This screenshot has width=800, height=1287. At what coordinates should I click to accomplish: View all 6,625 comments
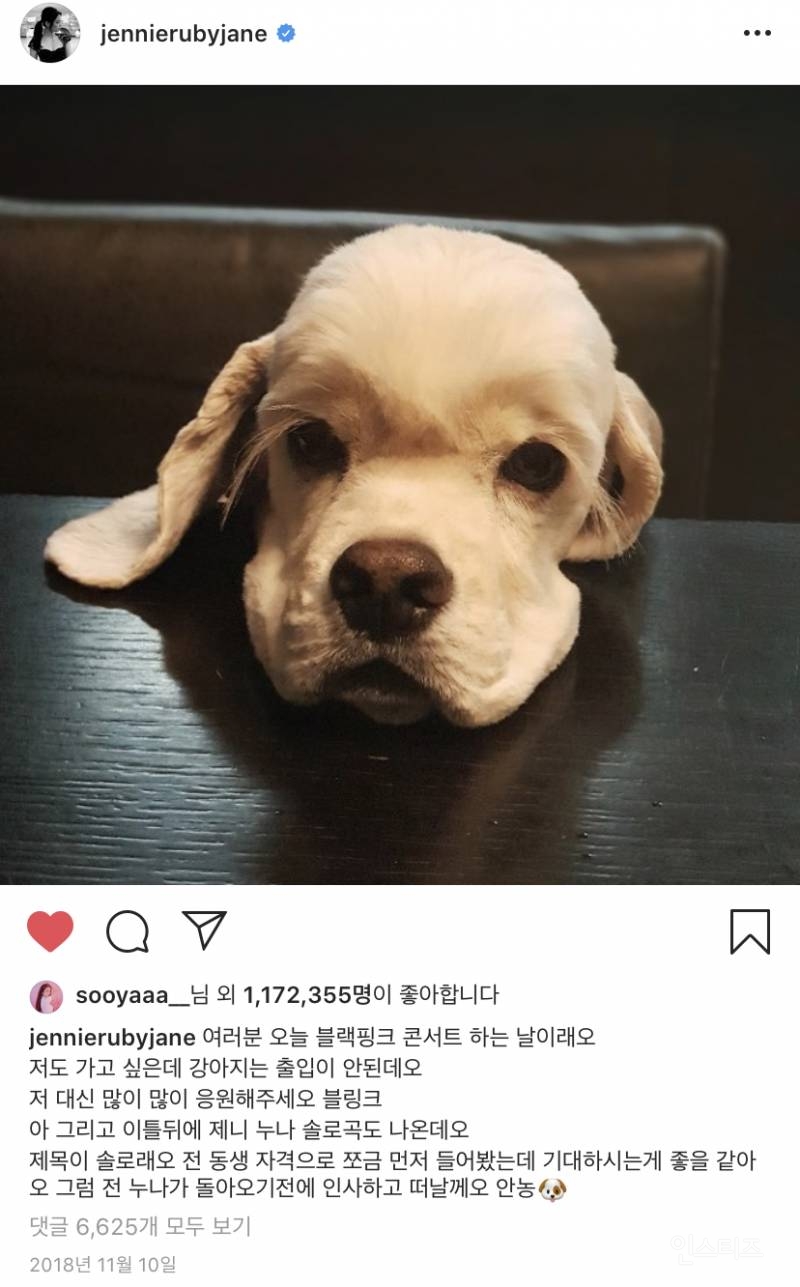[x=139, y=1226]
